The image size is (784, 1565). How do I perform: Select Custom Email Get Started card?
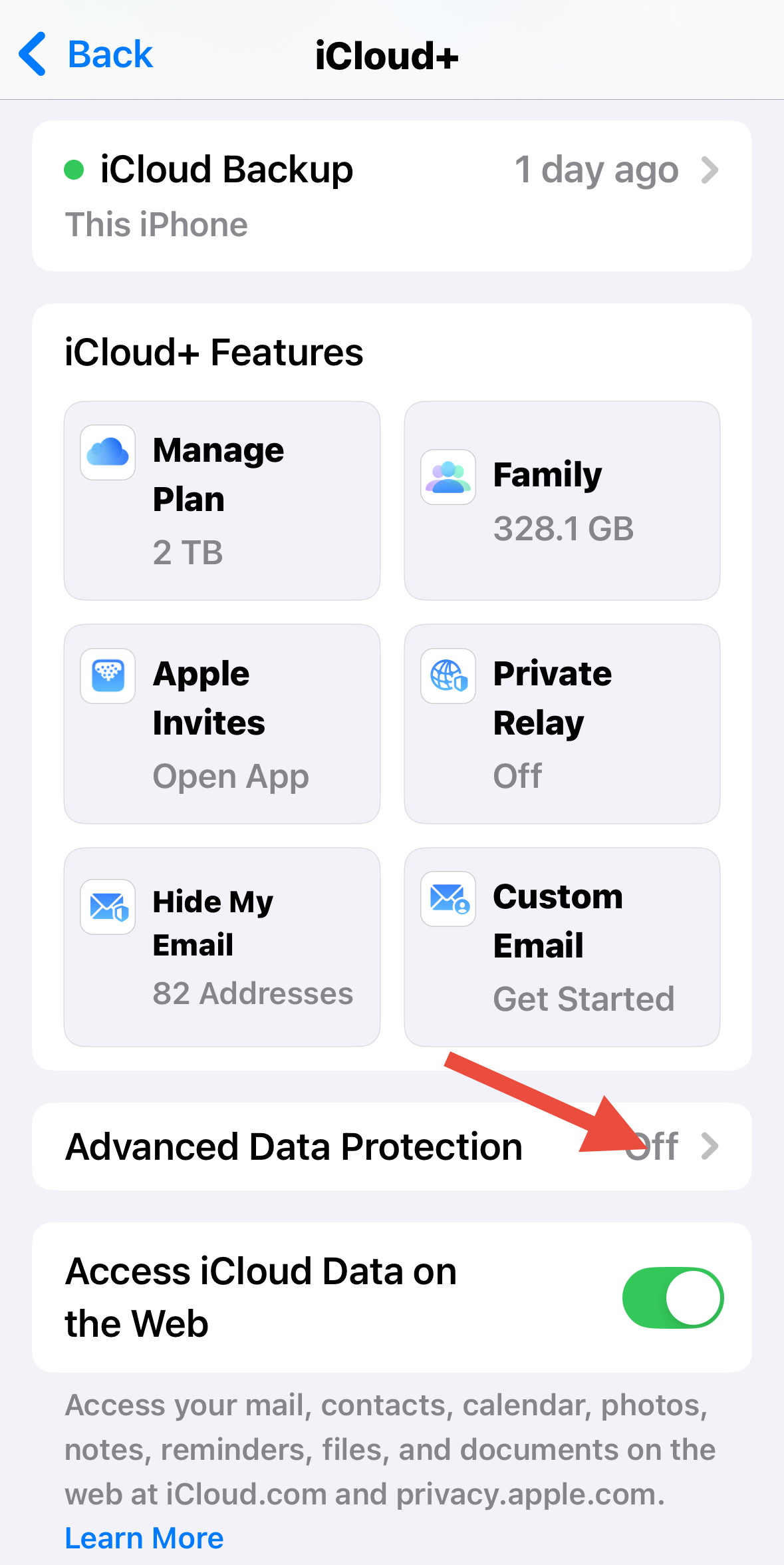tap(562, 946)
